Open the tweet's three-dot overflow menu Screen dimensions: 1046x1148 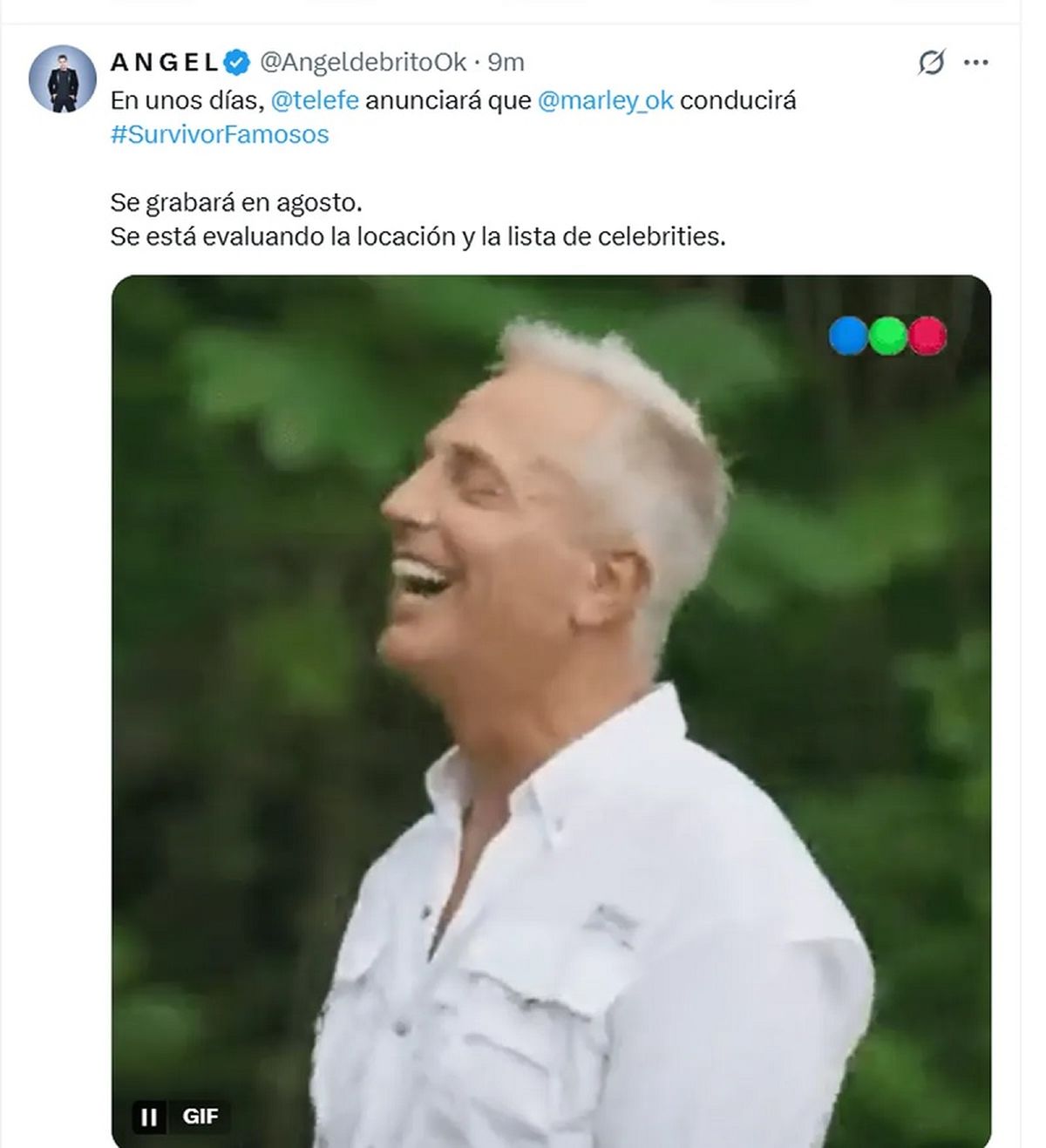point(975,63)
